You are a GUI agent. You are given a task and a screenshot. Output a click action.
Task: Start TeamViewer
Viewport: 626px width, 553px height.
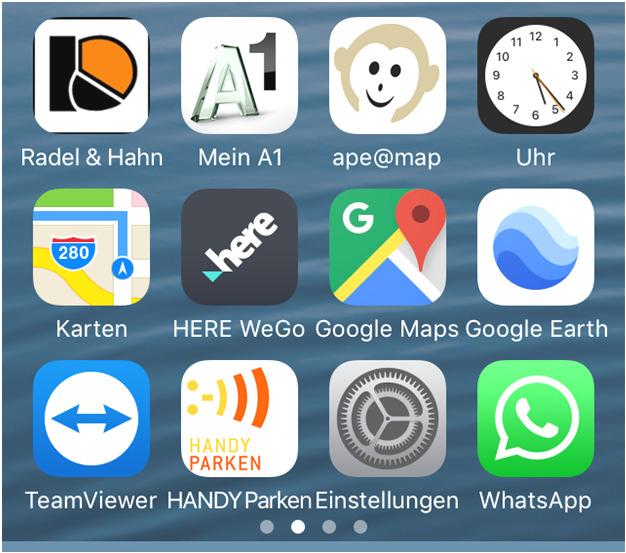pos(91,419)
